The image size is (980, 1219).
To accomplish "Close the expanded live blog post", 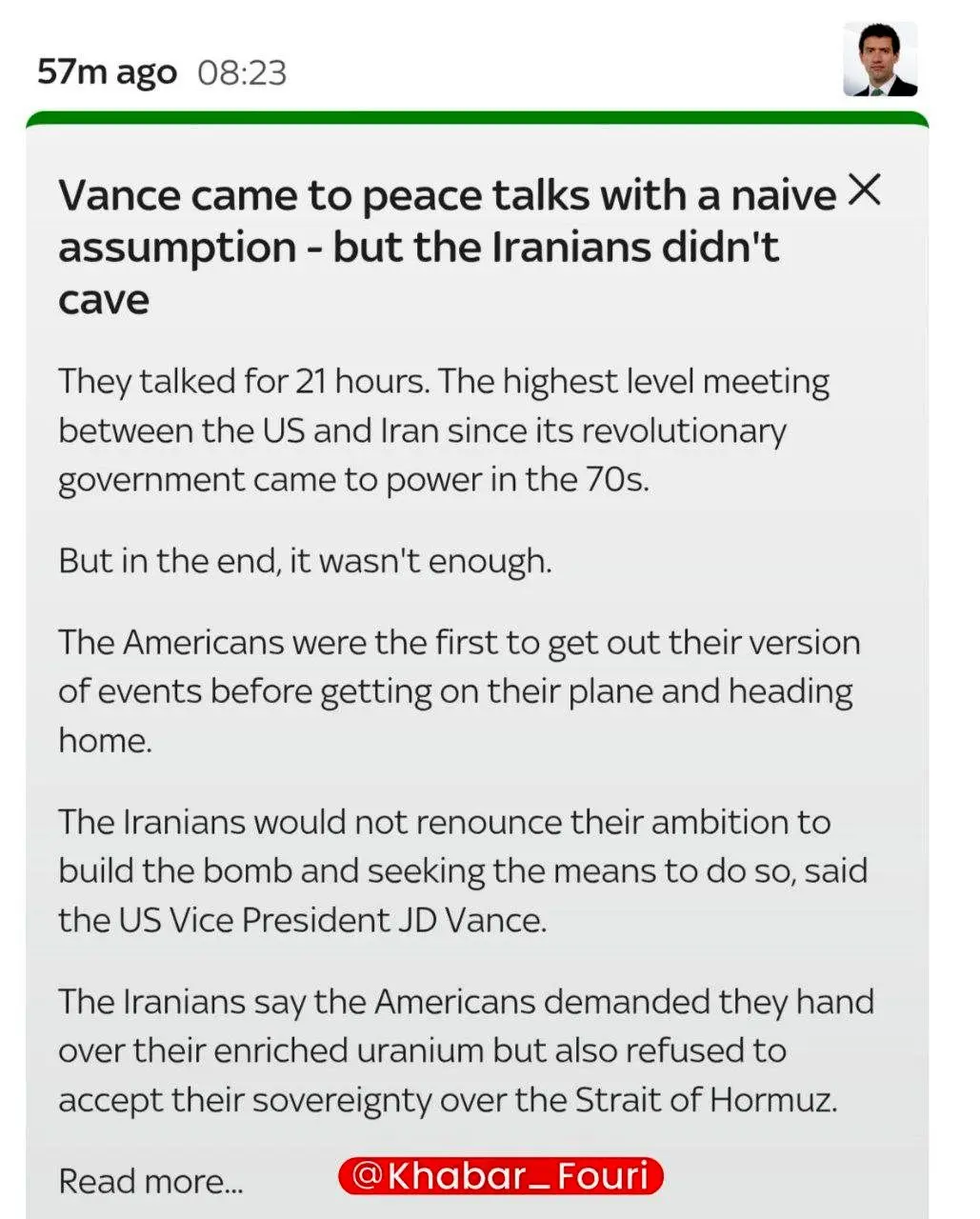I will pyautogui.click(x=864, y=190).
